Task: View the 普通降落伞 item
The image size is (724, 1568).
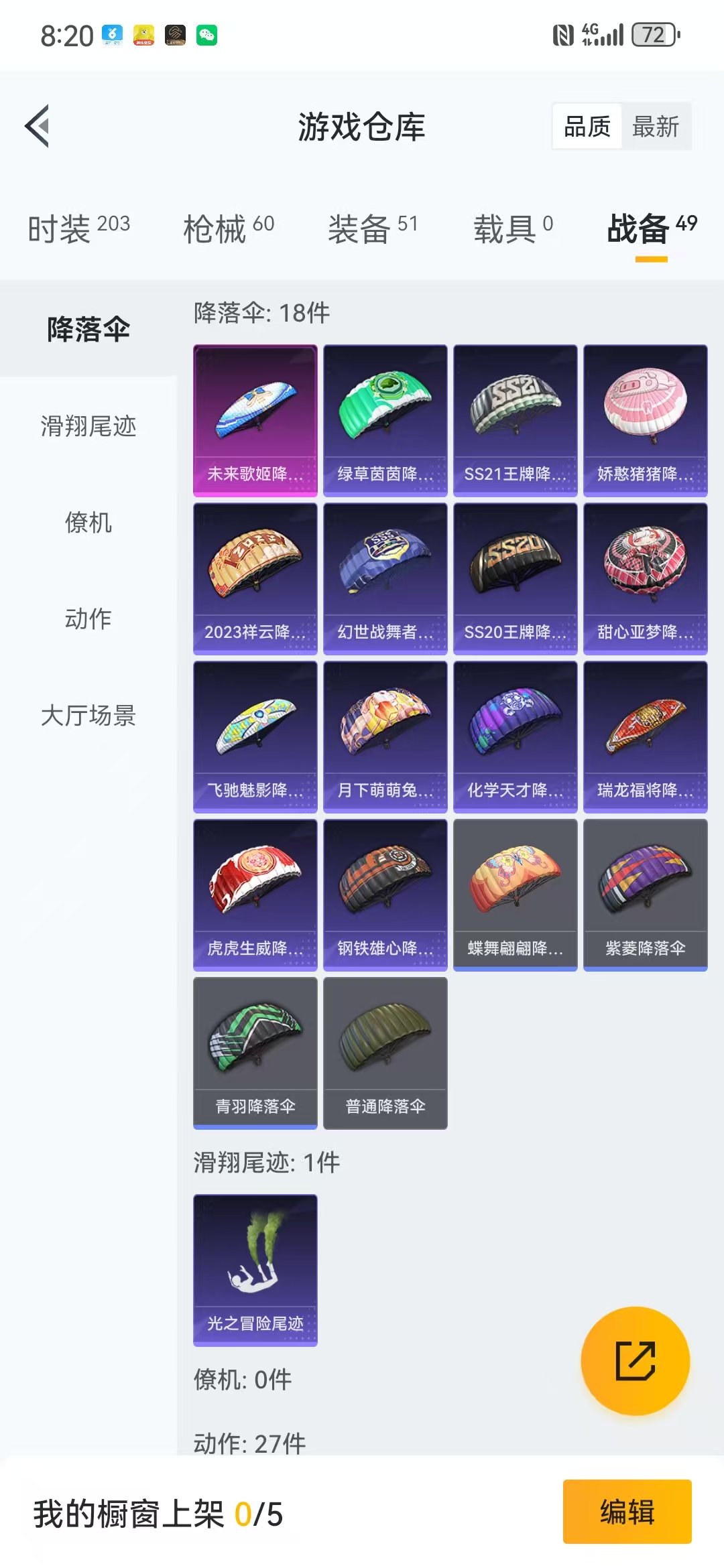Action: click(x=385, y=1053)
